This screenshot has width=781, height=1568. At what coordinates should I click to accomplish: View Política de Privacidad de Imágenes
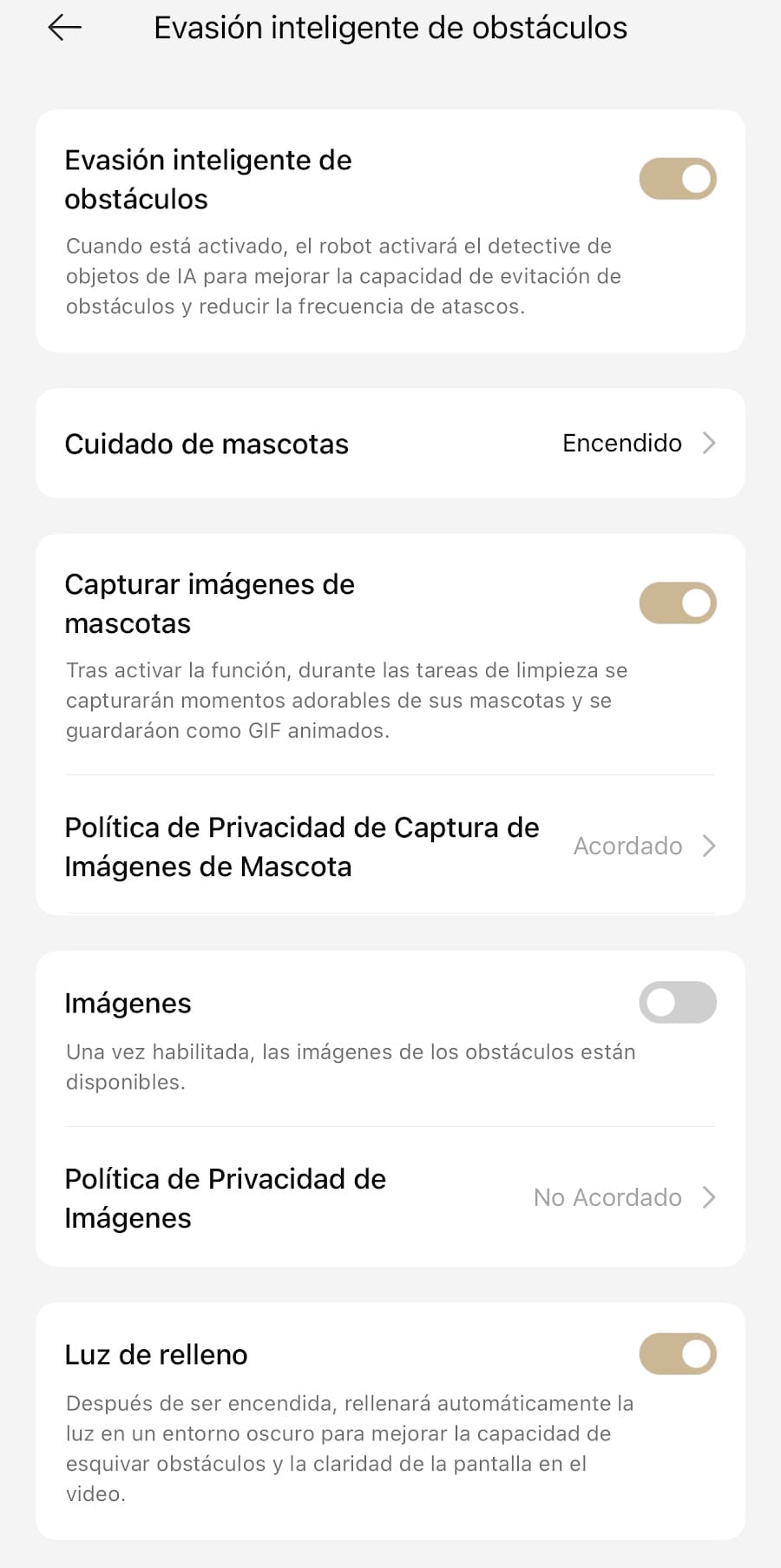click(390, 1198)
